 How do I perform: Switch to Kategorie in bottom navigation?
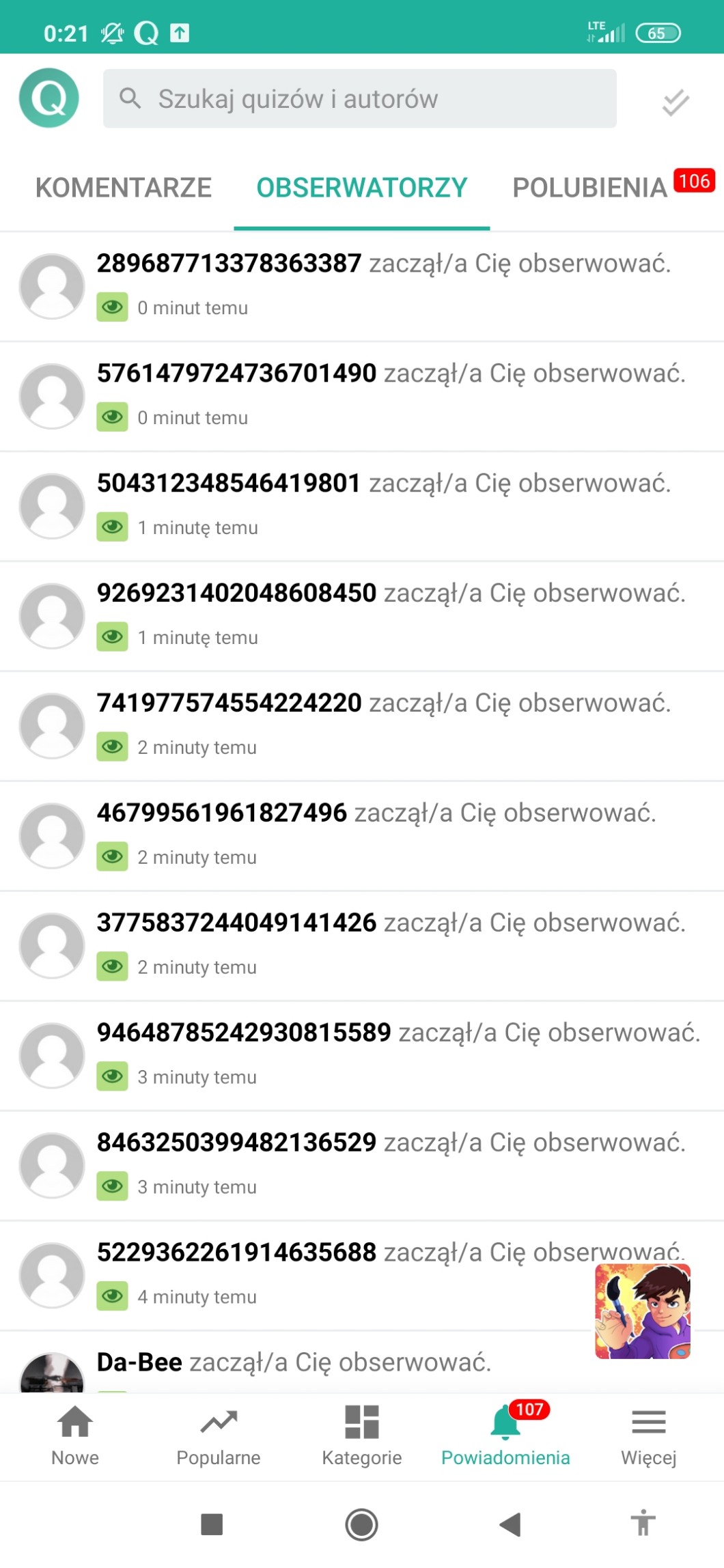coord(361,1436)
